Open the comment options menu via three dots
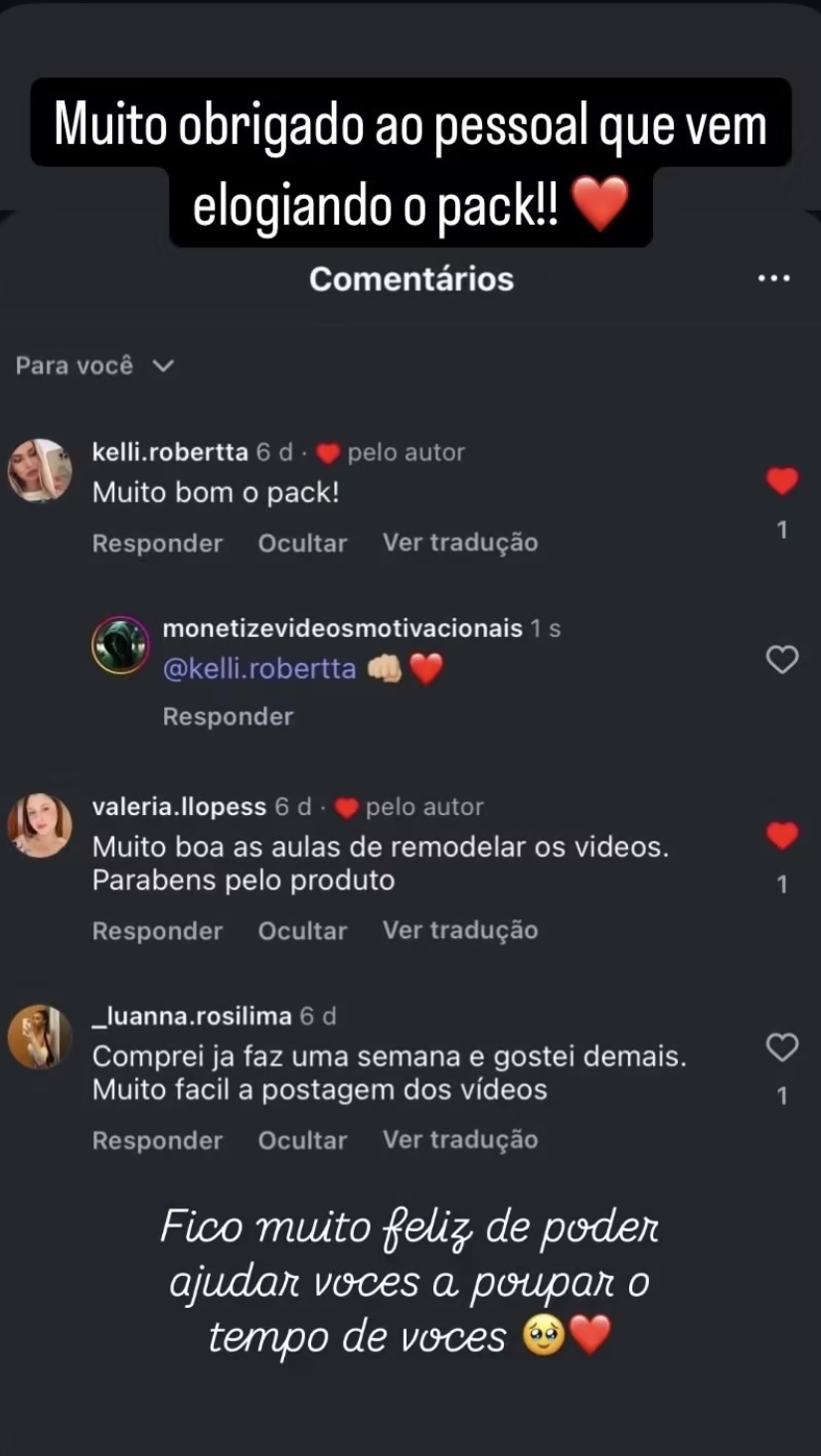This screenshot has height=1456, width=821. pyautogui.click(x=772, y=279)
